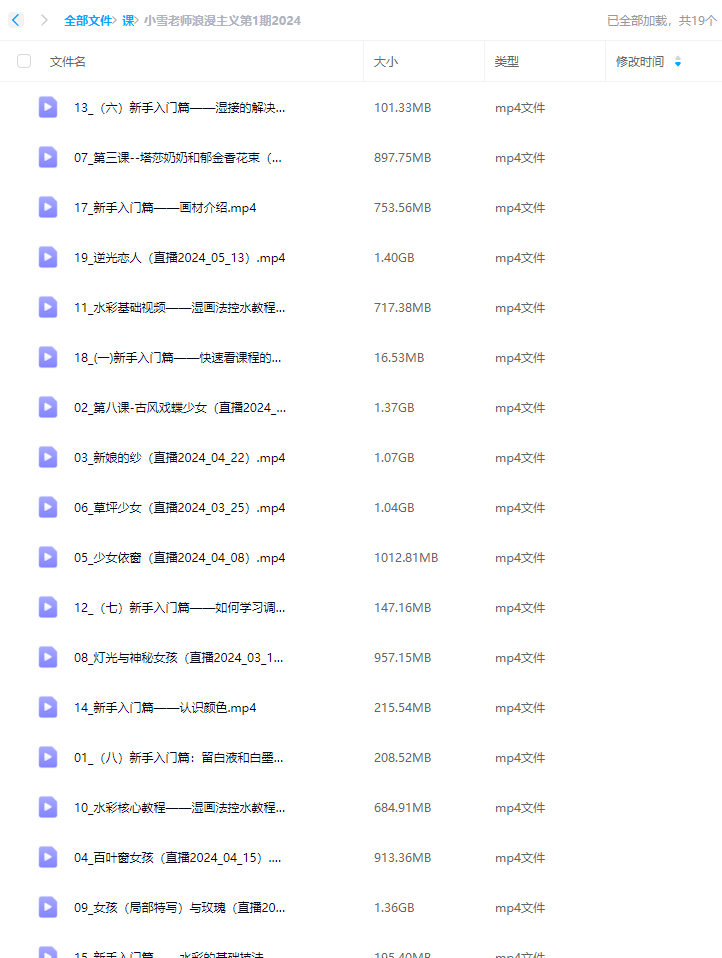Select 06_草坪少女 video file
This screenshot has width=722, height=958.
(179, 508)
